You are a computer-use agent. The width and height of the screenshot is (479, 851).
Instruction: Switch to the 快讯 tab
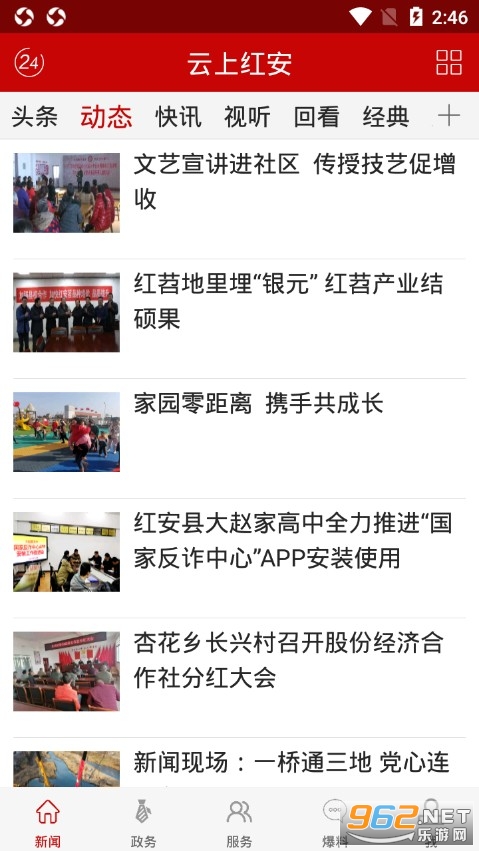click(x=178, y=116)
